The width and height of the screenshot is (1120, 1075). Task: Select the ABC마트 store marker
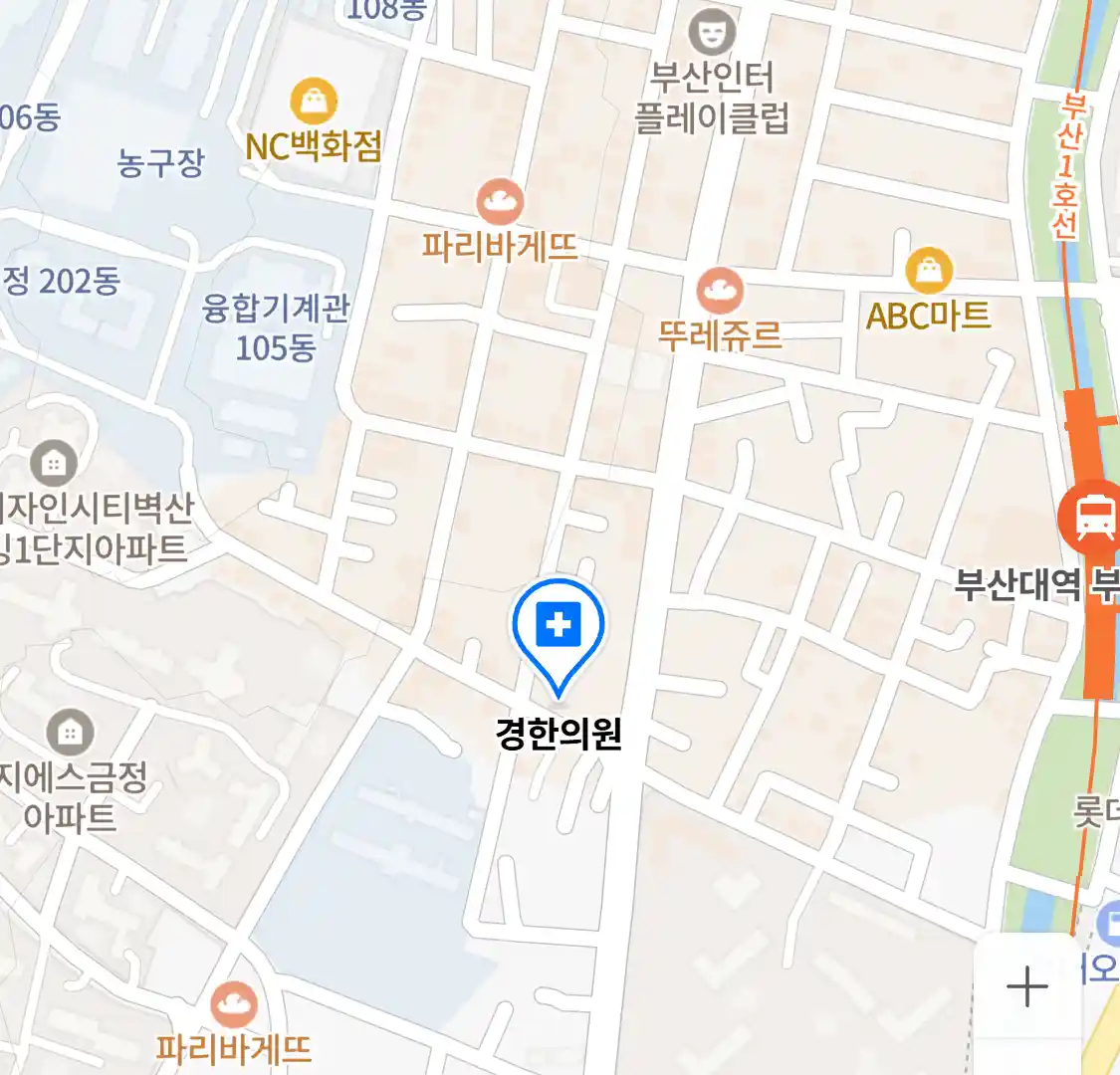pyautogui.click(x=928, y=270)
